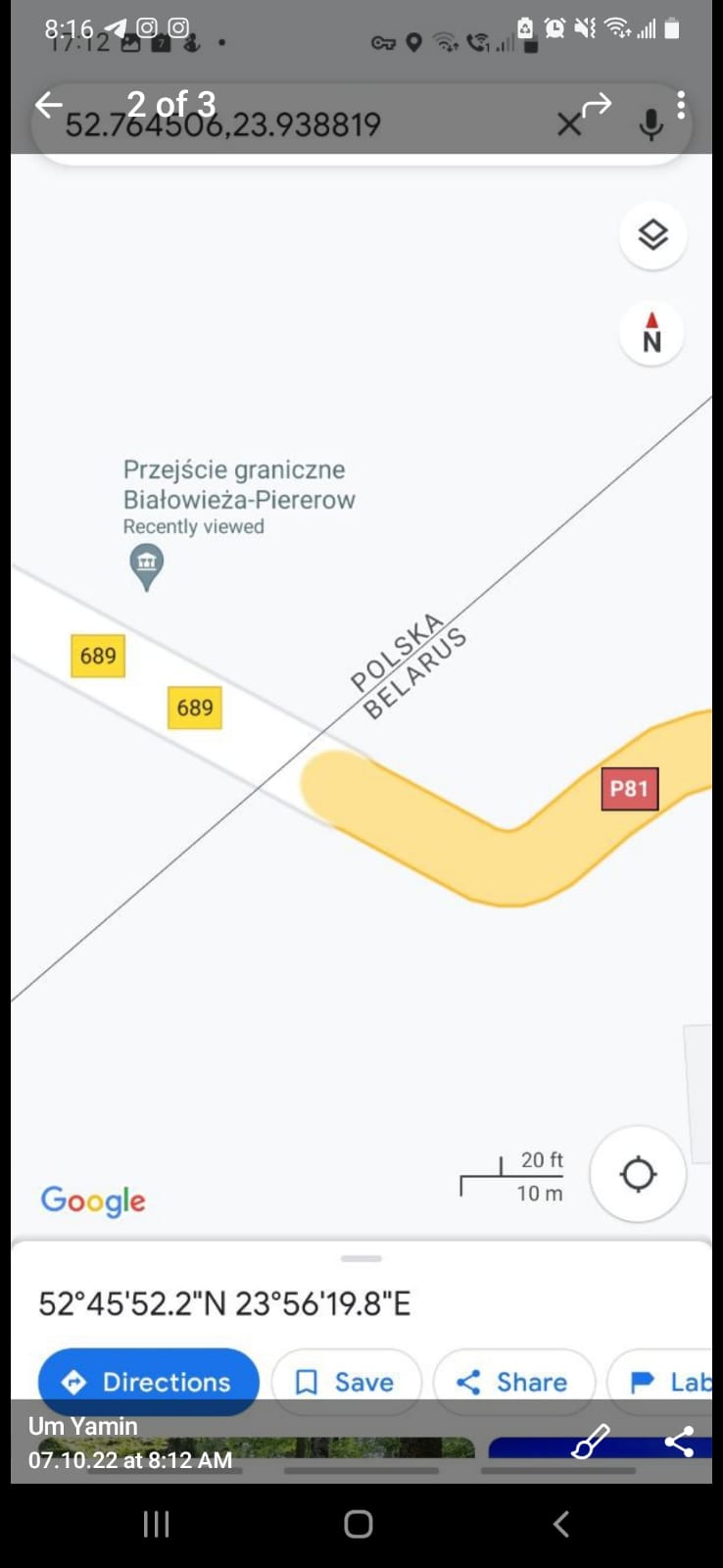The width and height of the screenshot is (723, 1568).
Task: Share the image from Um Yamin
Action: tap(679, 1441)
